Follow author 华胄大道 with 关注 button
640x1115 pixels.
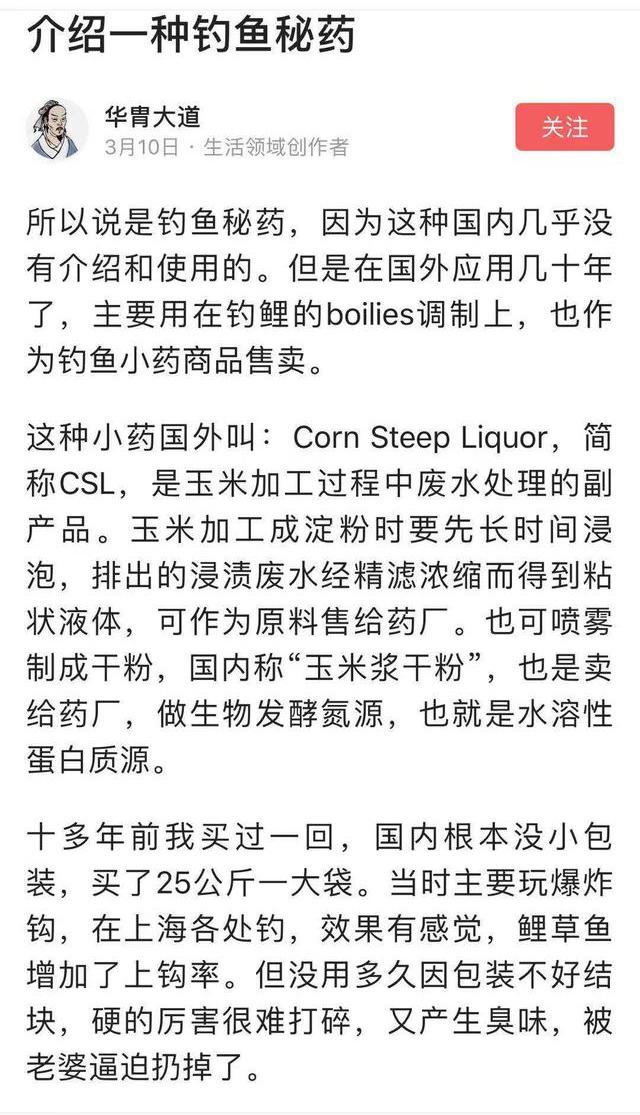(x=565, y=127)
